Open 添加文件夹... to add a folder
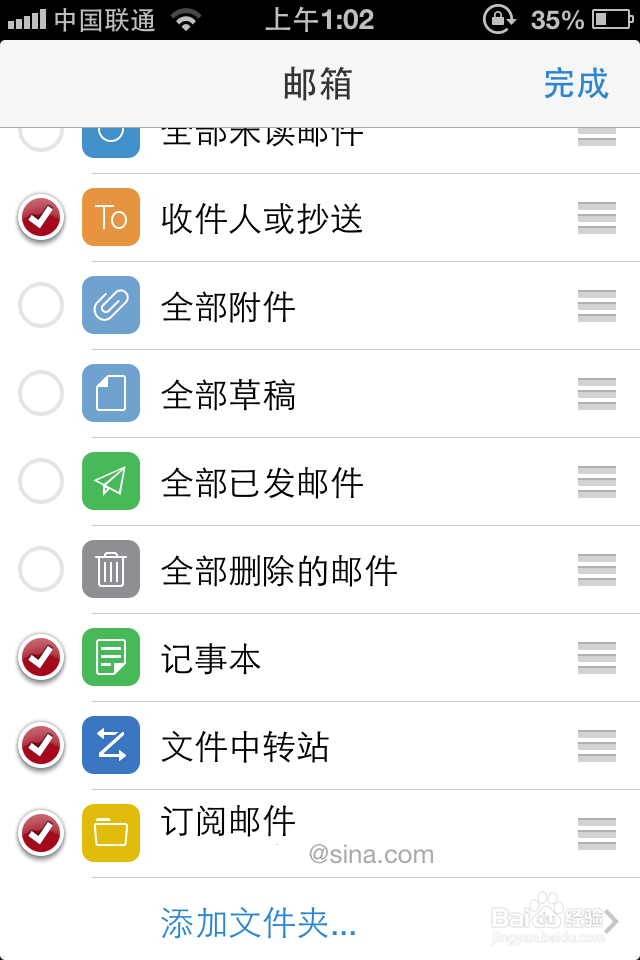Viewport: 640px width, 960px height. pos(258,924)
